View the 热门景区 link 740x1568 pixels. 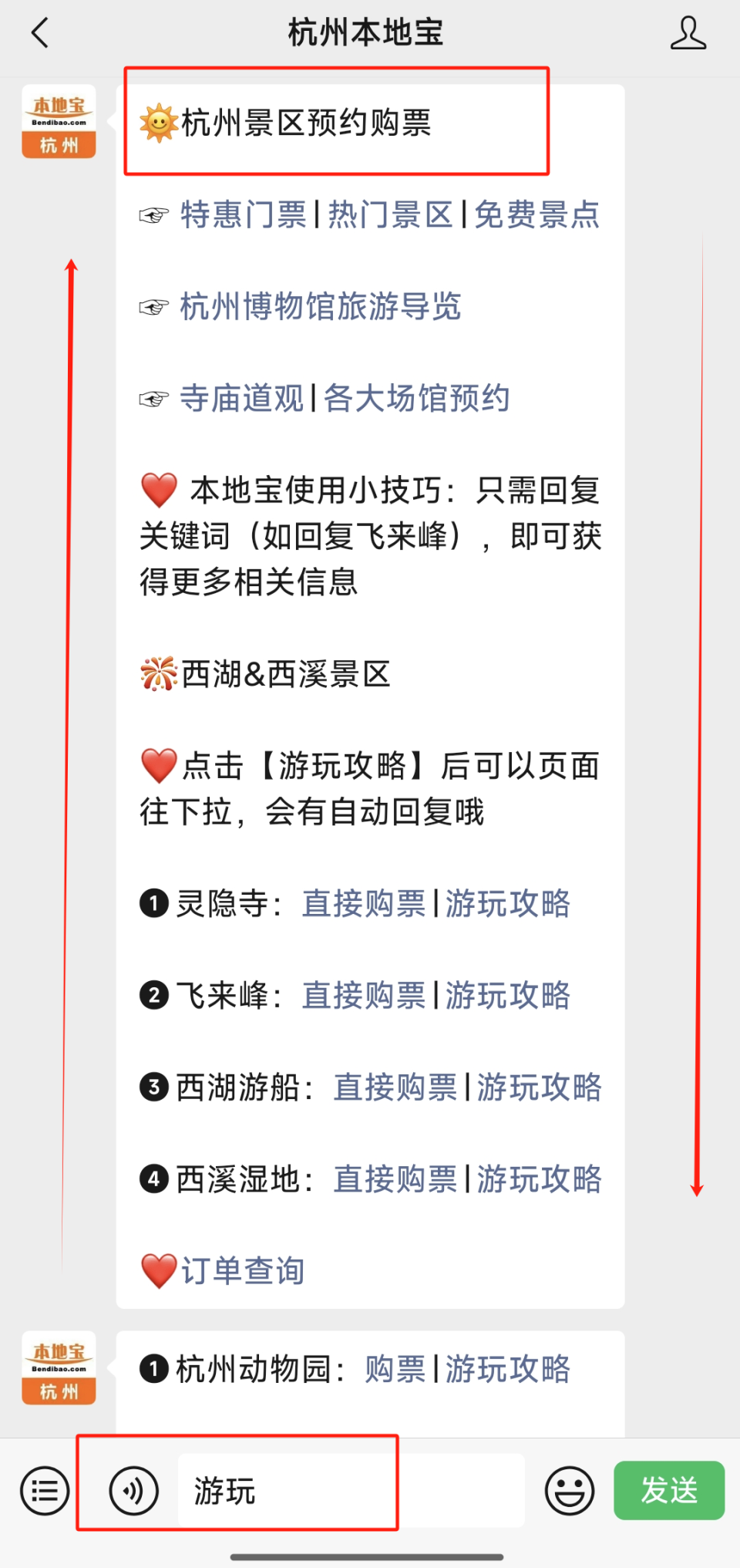click(392, 215)
